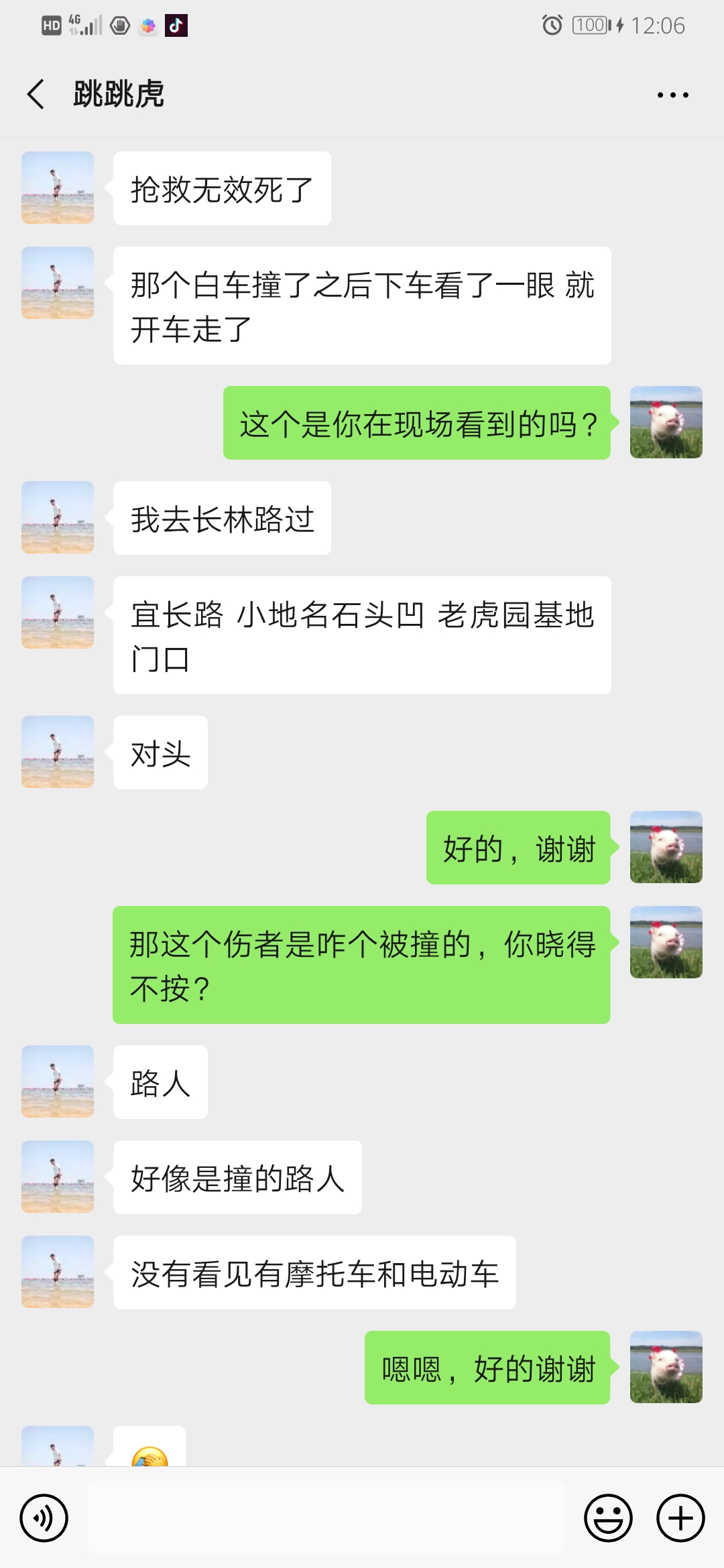Open the plus attachment menu
The height and width of the screenshot is (1568, 724).
(680, 1518)
